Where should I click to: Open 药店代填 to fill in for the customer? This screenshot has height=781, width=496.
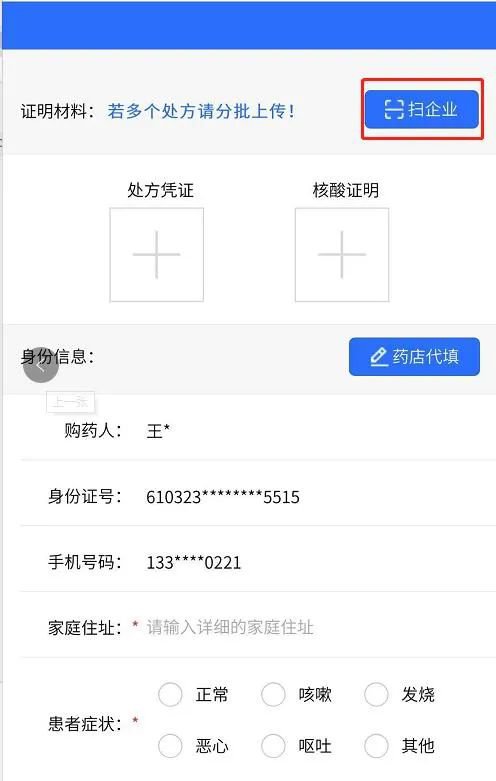coord(414,357)
